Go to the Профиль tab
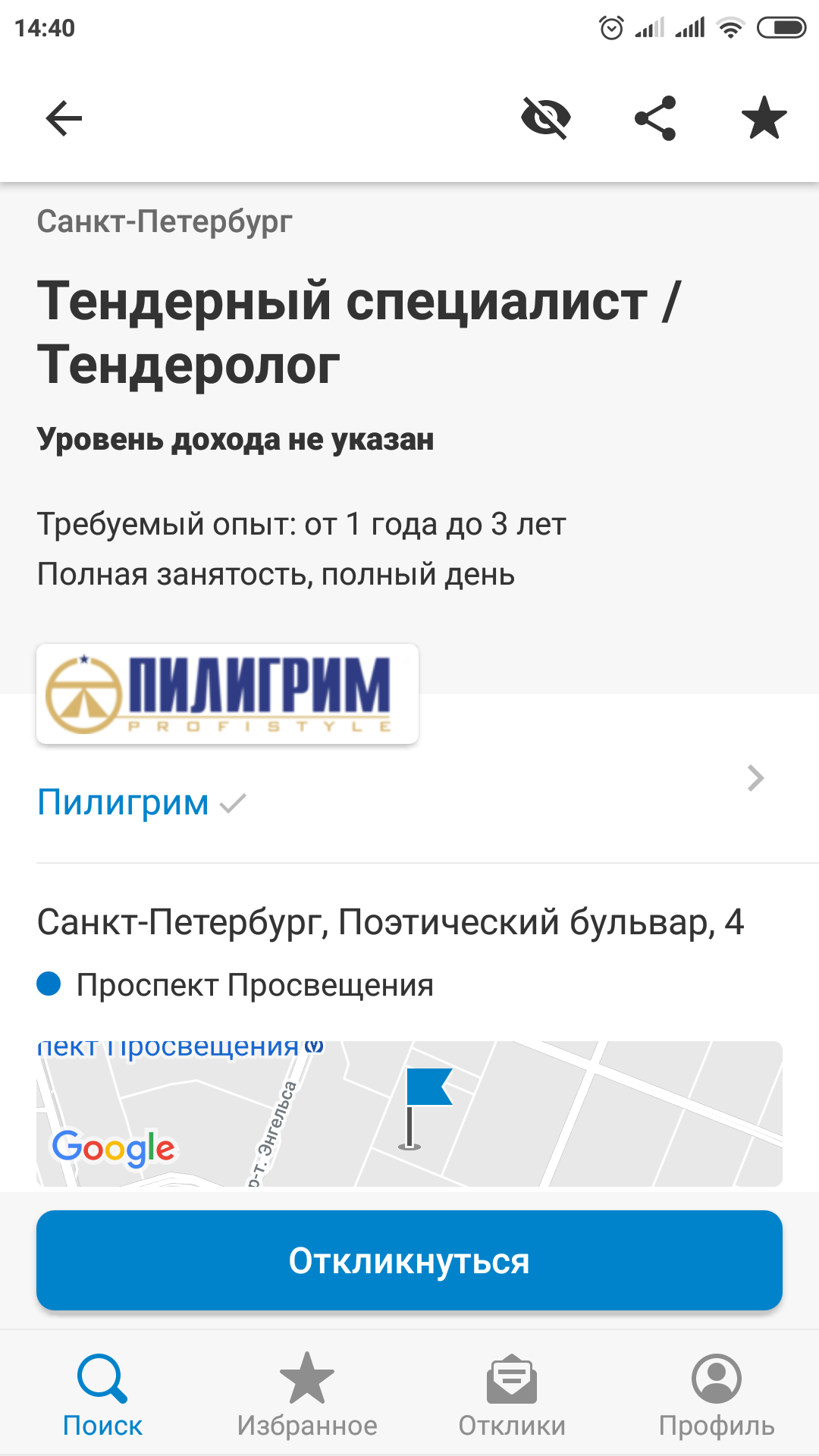This screenshot has height=1456, width=819. 717,1395
